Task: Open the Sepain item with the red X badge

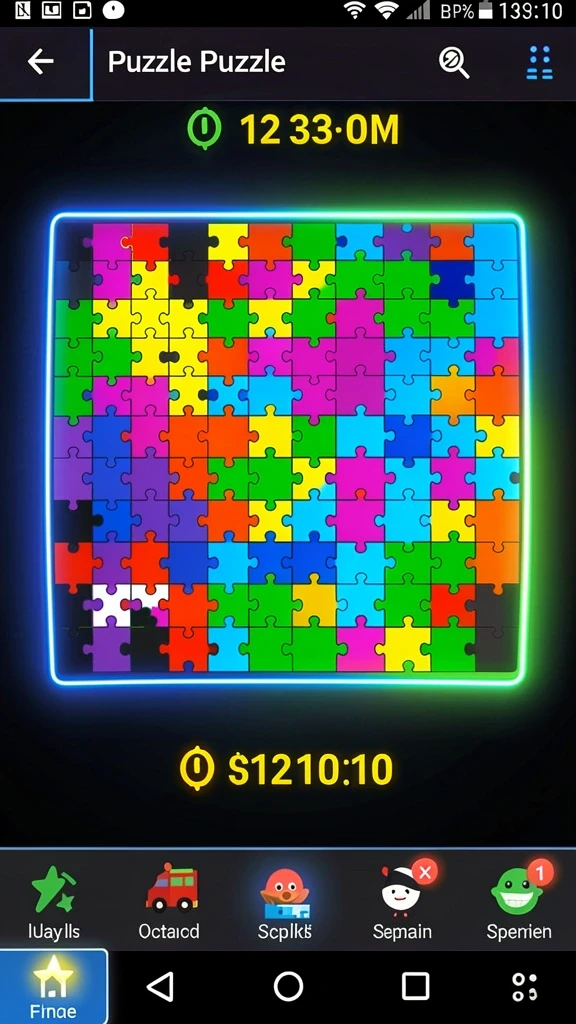Action: pos(403,903)
